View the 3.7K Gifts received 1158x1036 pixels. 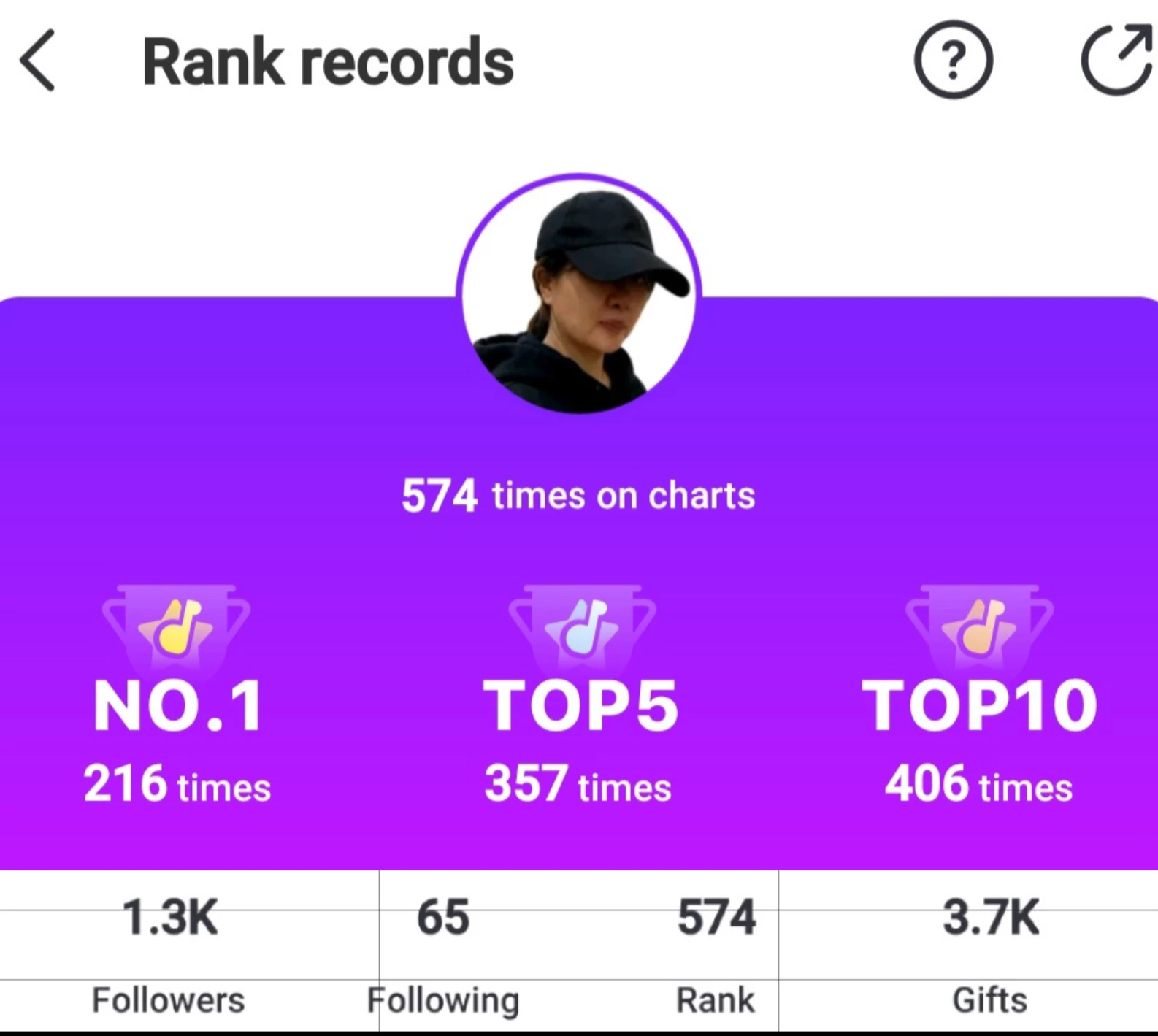coord(991,955)
